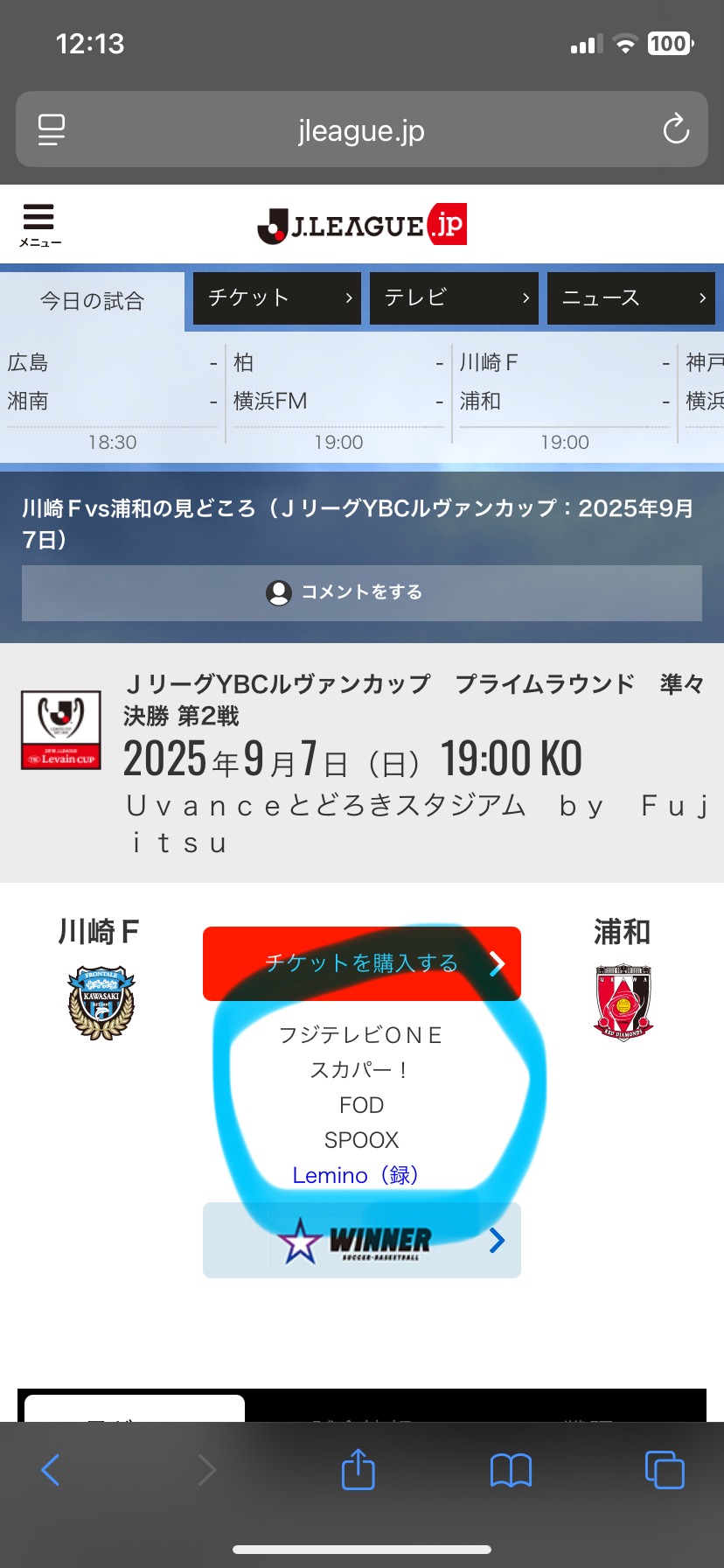This screenshot has height=1568, width=724.
Task: Show all open tabs
Action: coord(665,1469)
